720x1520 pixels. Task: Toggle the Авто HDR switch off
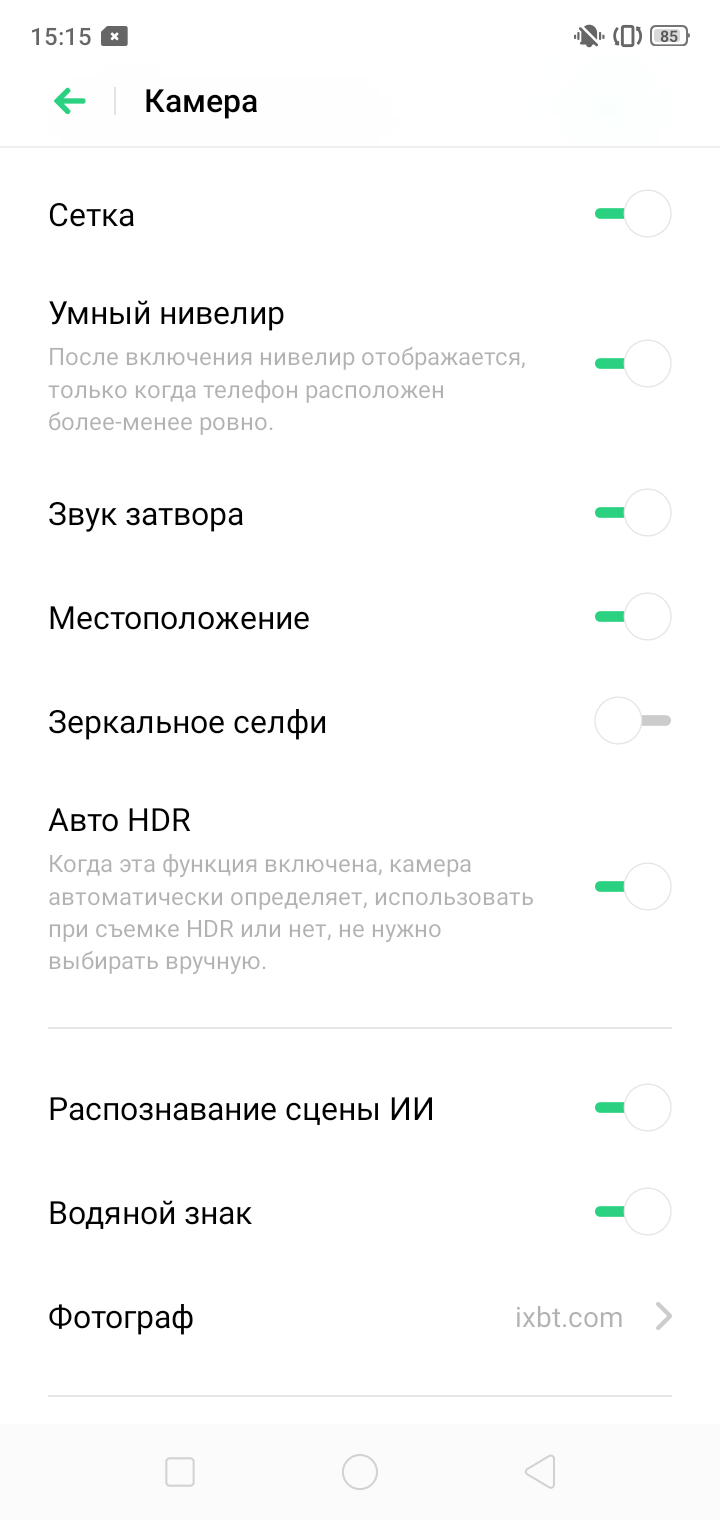(x=632, y=886)
